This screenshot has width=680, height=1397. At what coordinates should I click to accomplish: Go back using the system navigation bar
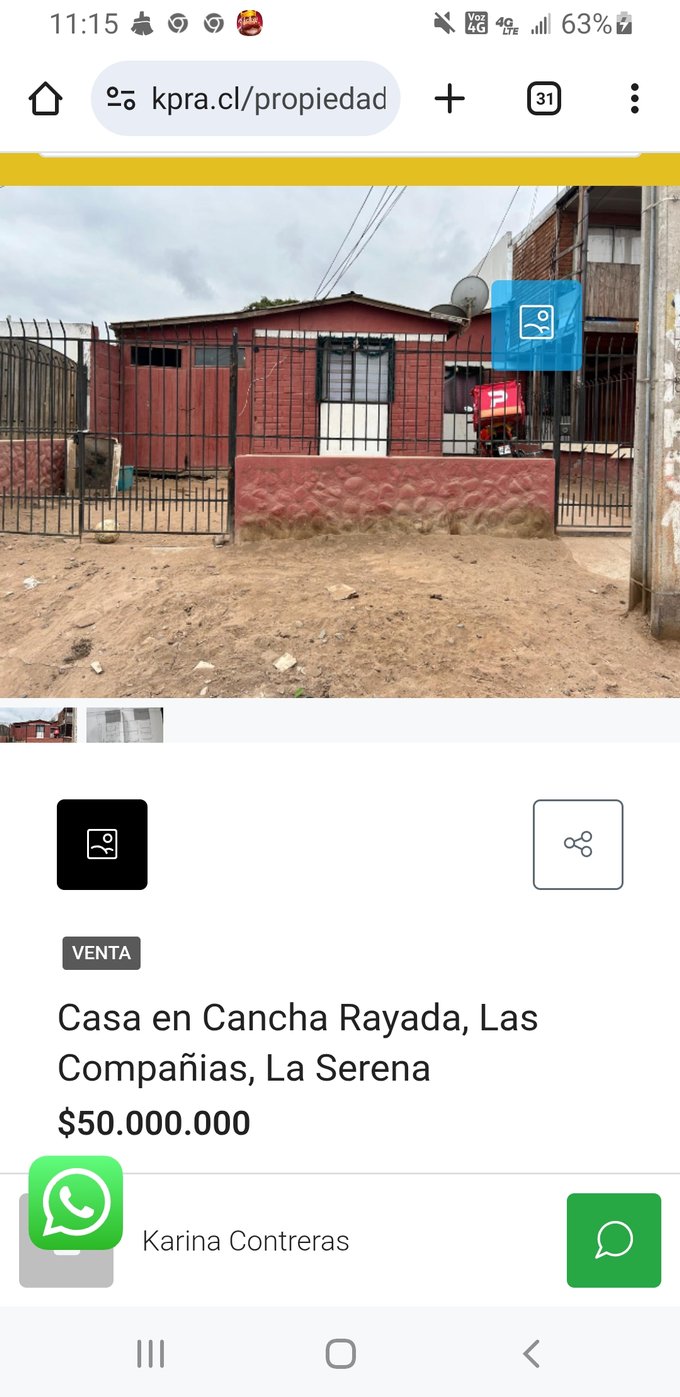(531, 1354)
